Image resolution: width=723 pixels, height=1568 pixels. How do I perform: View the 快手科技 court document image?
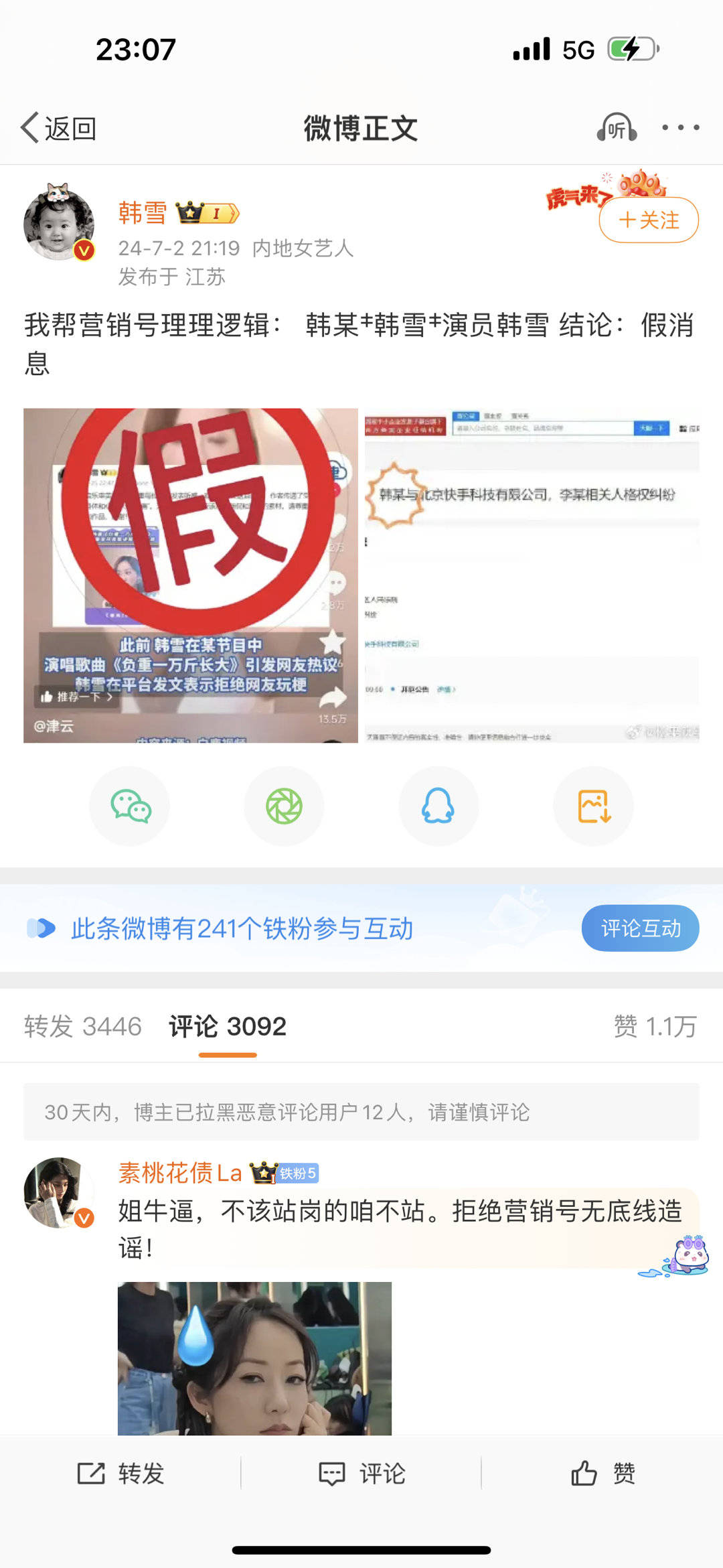pyautogui.click(x=532, y=575)
